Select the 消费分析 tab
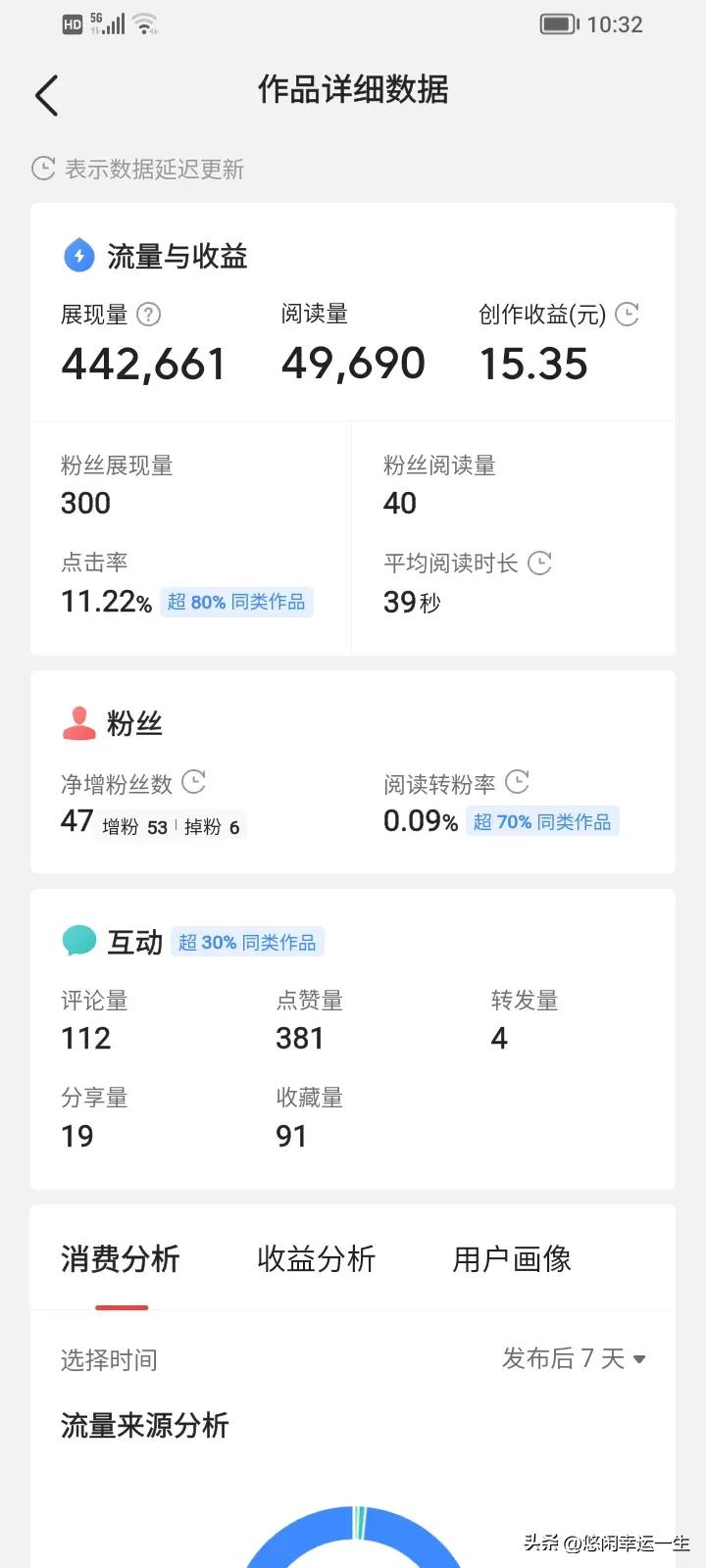706x1568 pixels. tap(120, 1259)
